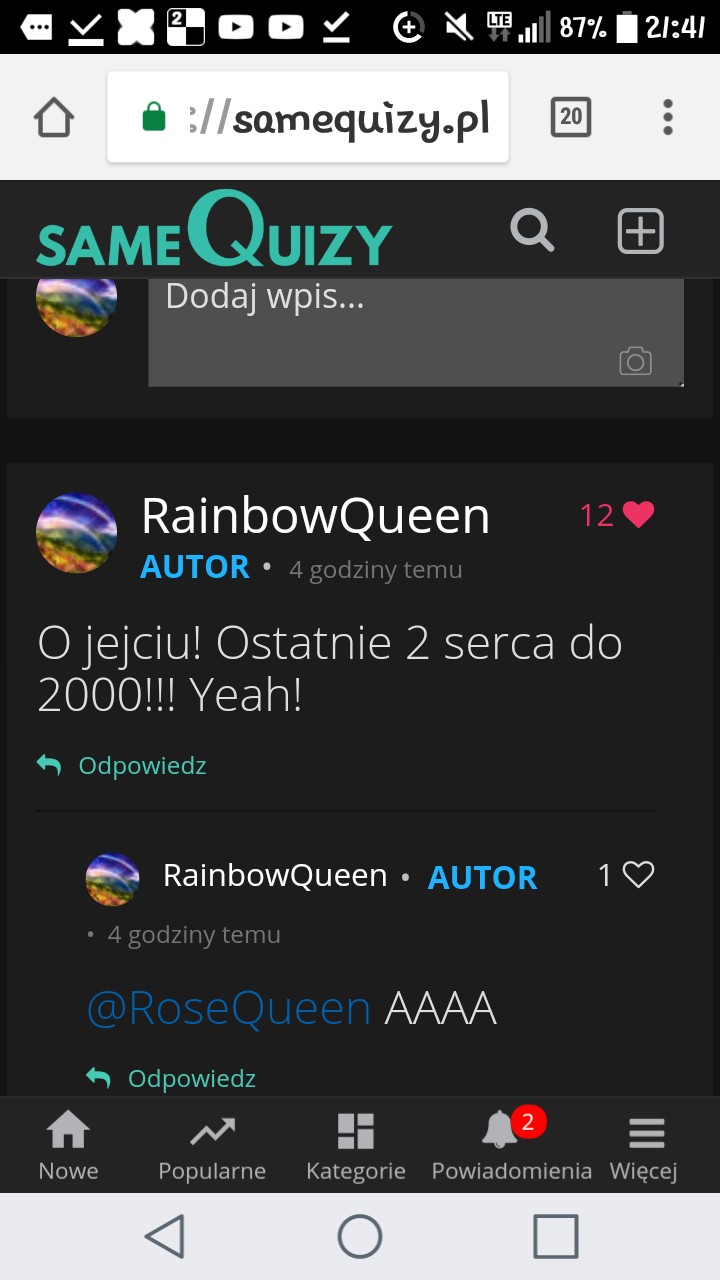Open the browser overflow menu
Viewport: 720px width, 1280px height.
click(x=667, y=117)
